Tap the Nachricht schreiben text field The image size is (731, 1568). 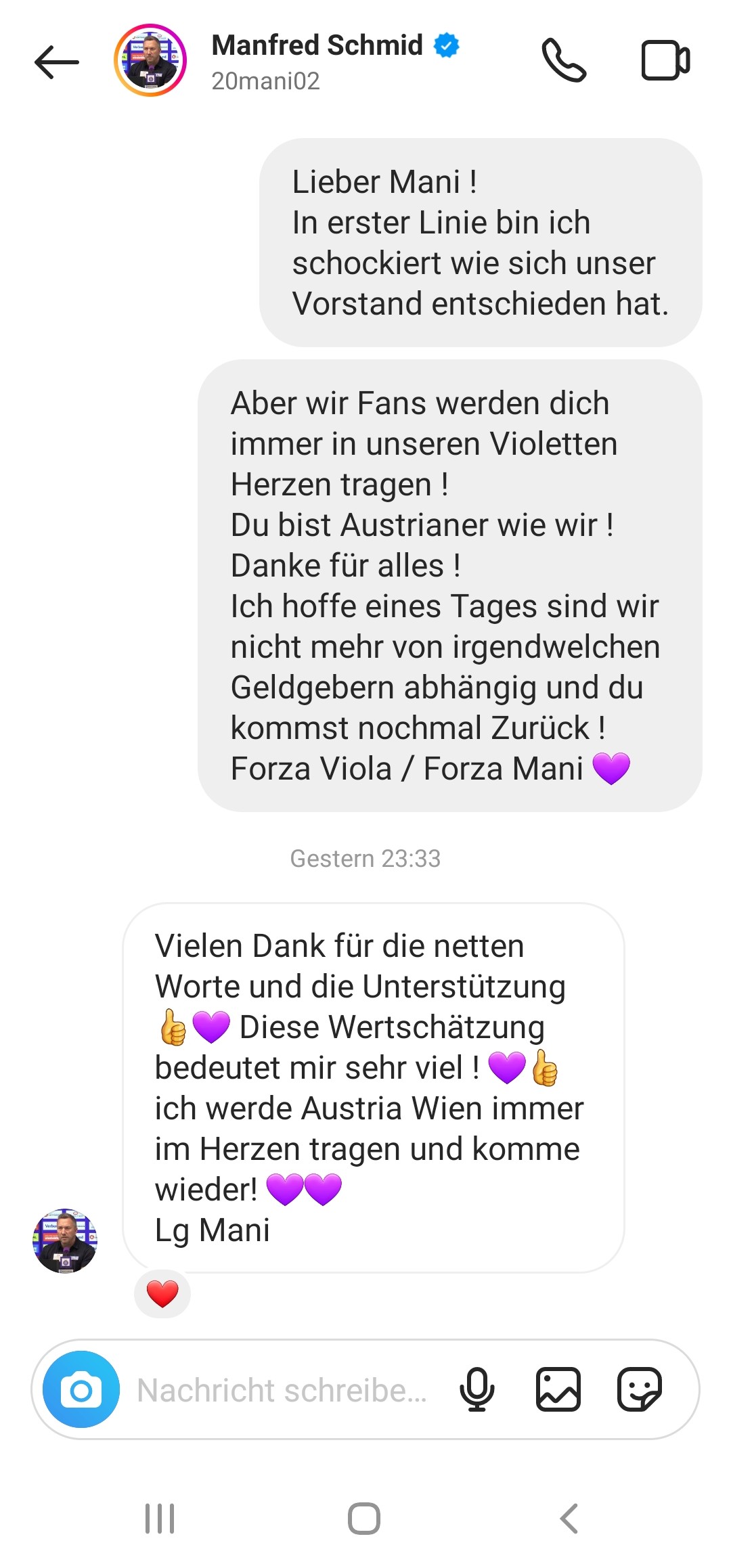(x=282, y=1391)
